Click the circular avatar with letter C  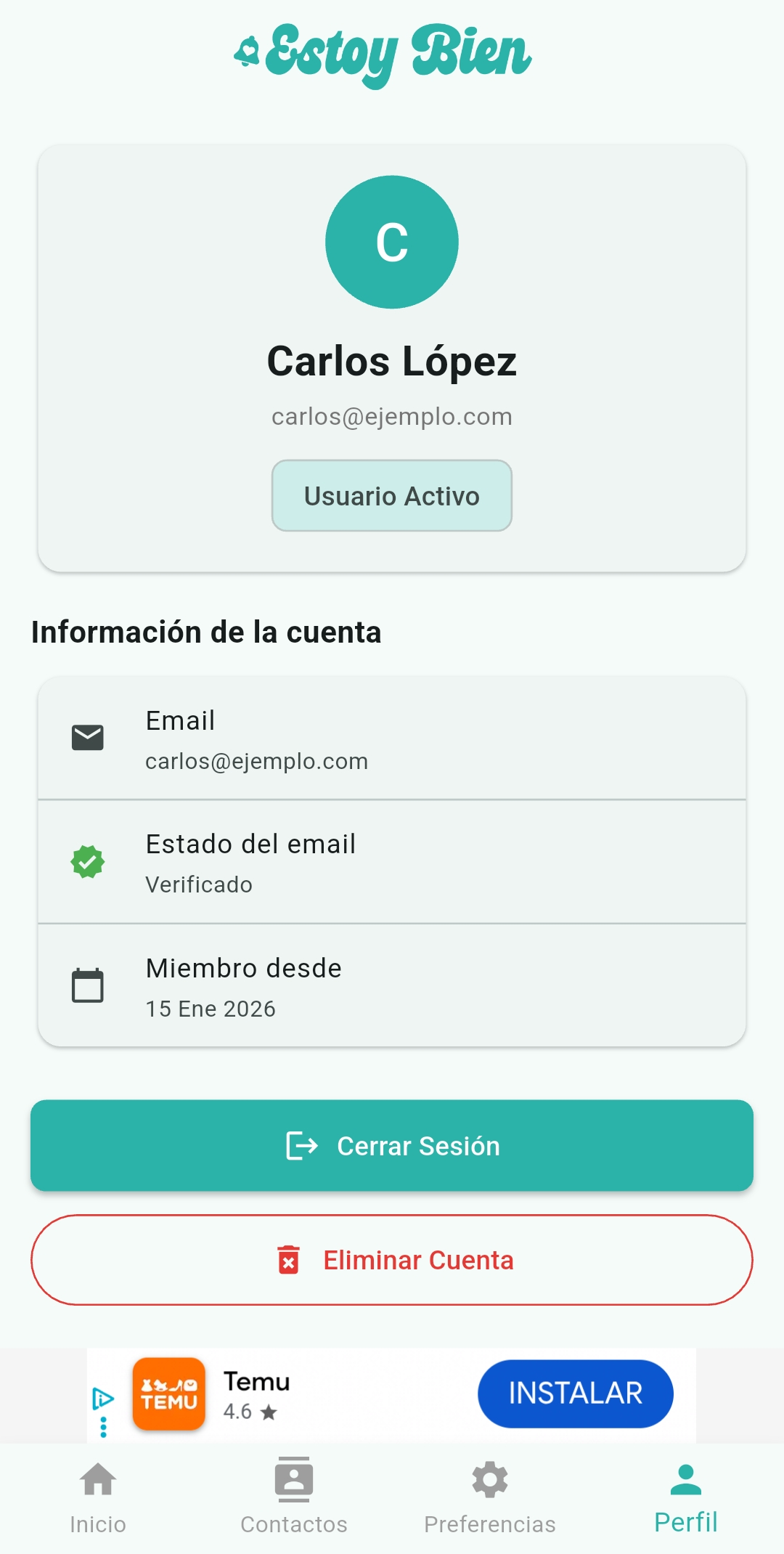392,242
